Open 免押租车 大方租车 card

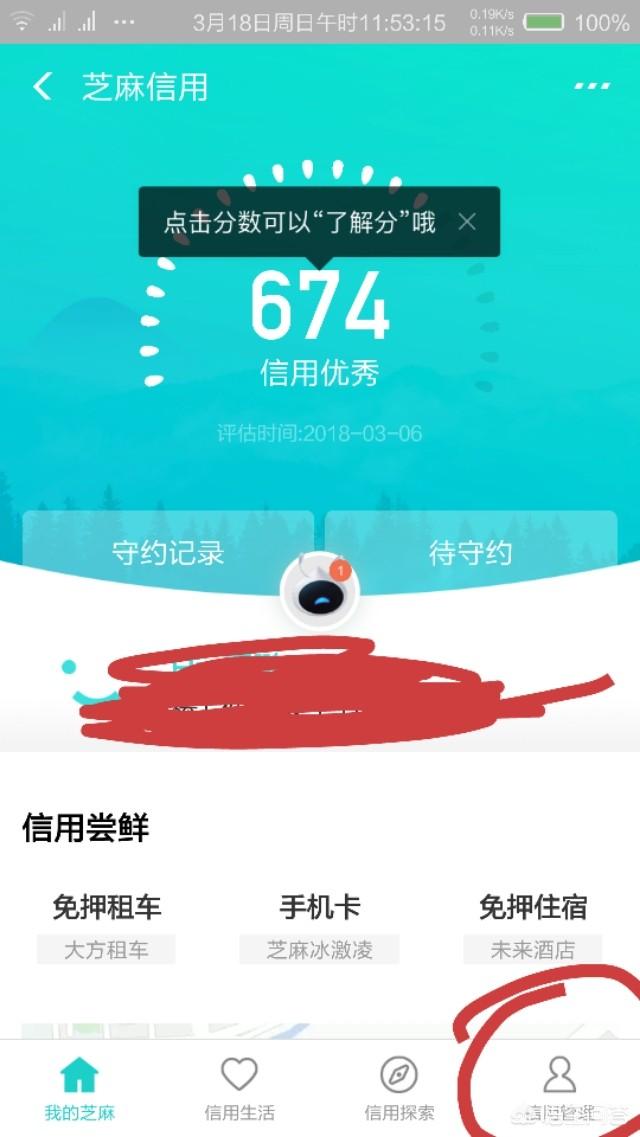click(x=107, y=927)
